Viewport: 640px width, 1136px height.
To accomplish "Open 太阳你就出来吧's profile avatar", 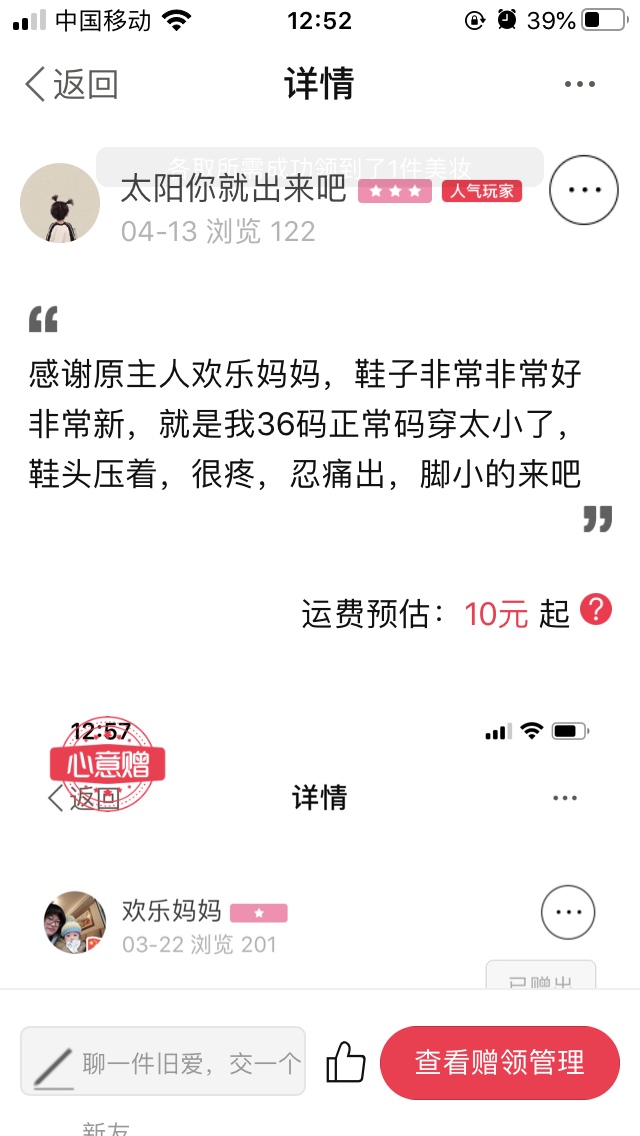I will [x=59, y=203].
